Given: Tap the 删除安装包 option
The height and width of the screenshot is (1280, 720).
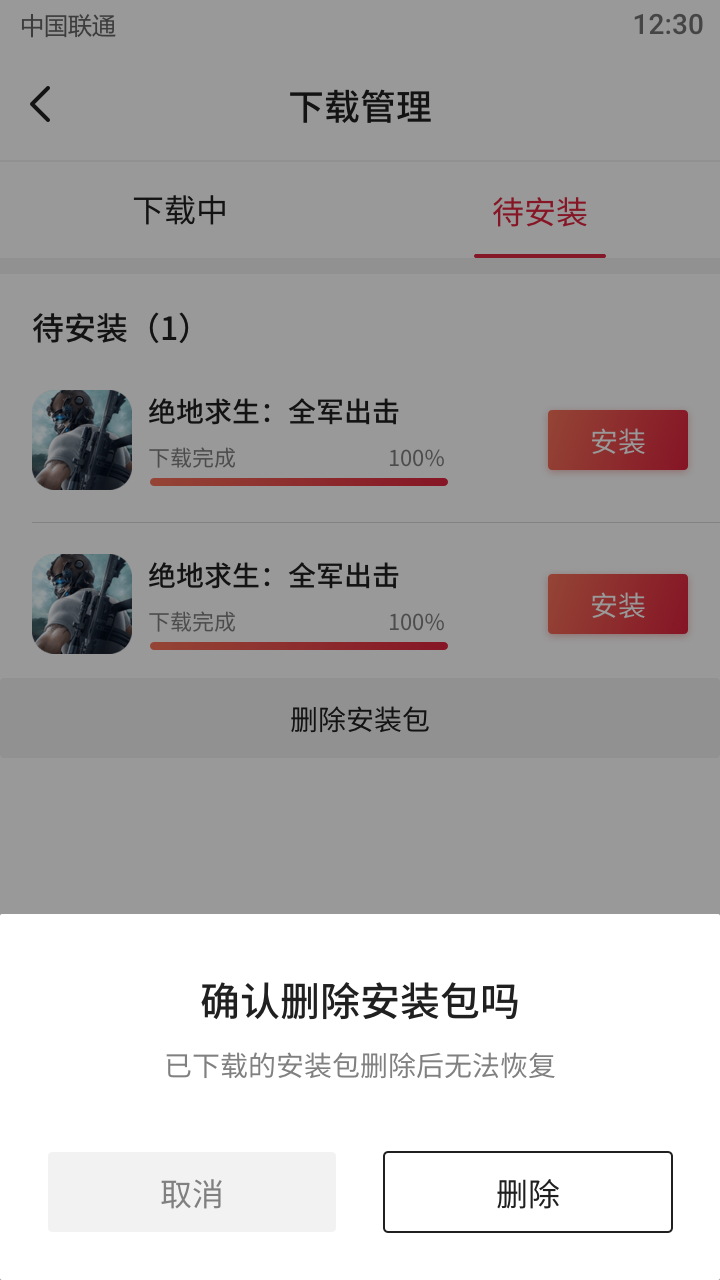Looking at the screenshot, I should click(360, 718).
